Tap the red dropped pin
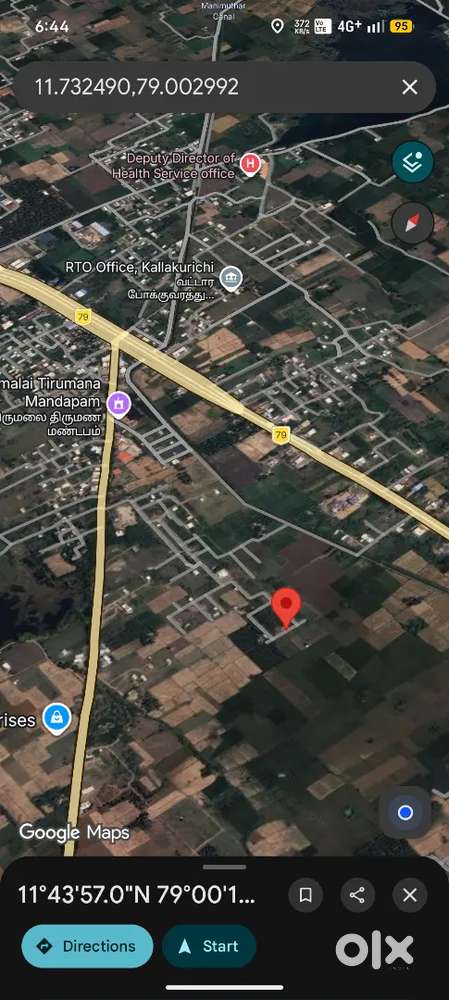 (x=286, y=607)
